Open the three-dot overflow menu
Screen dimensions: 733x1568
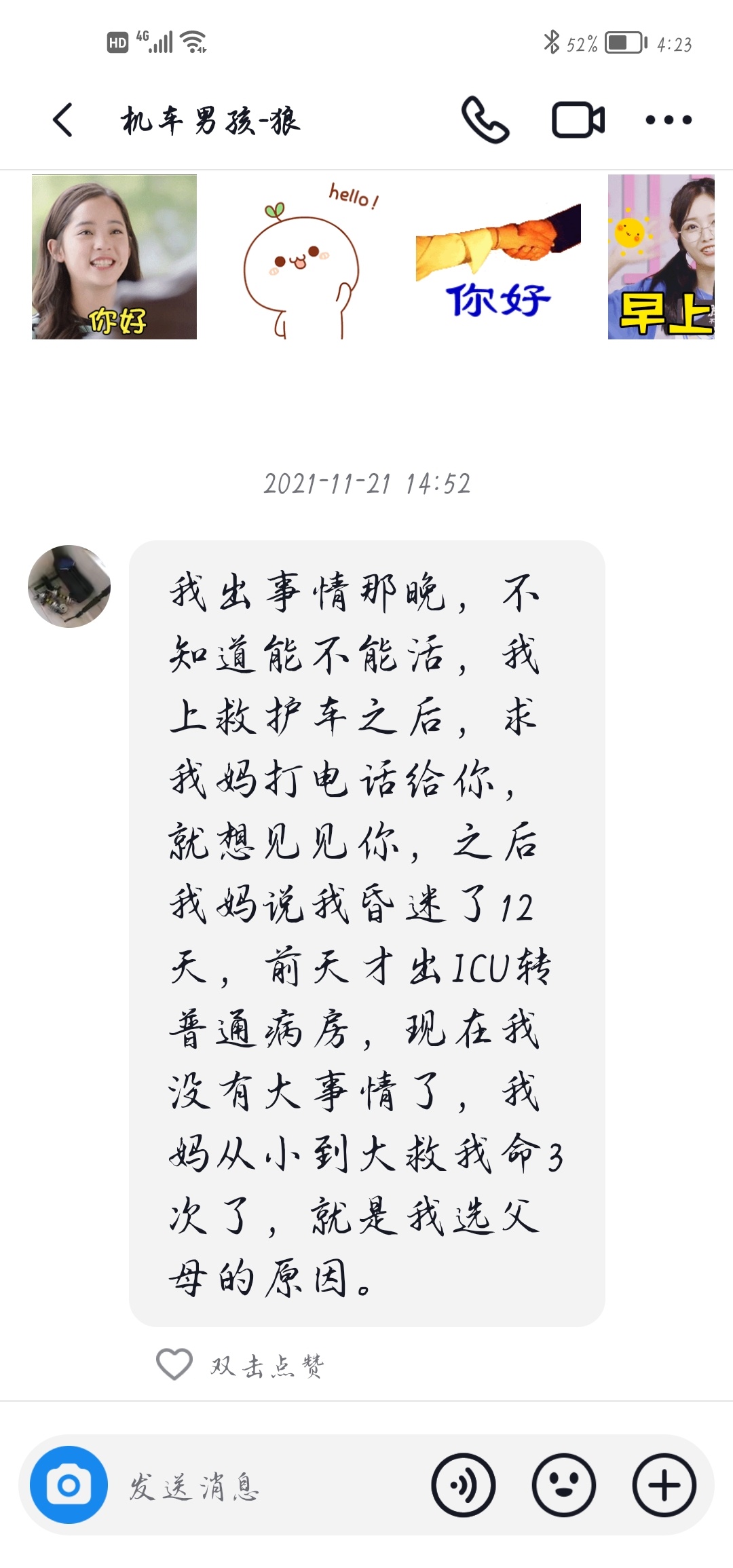click(x=669, y=121)
